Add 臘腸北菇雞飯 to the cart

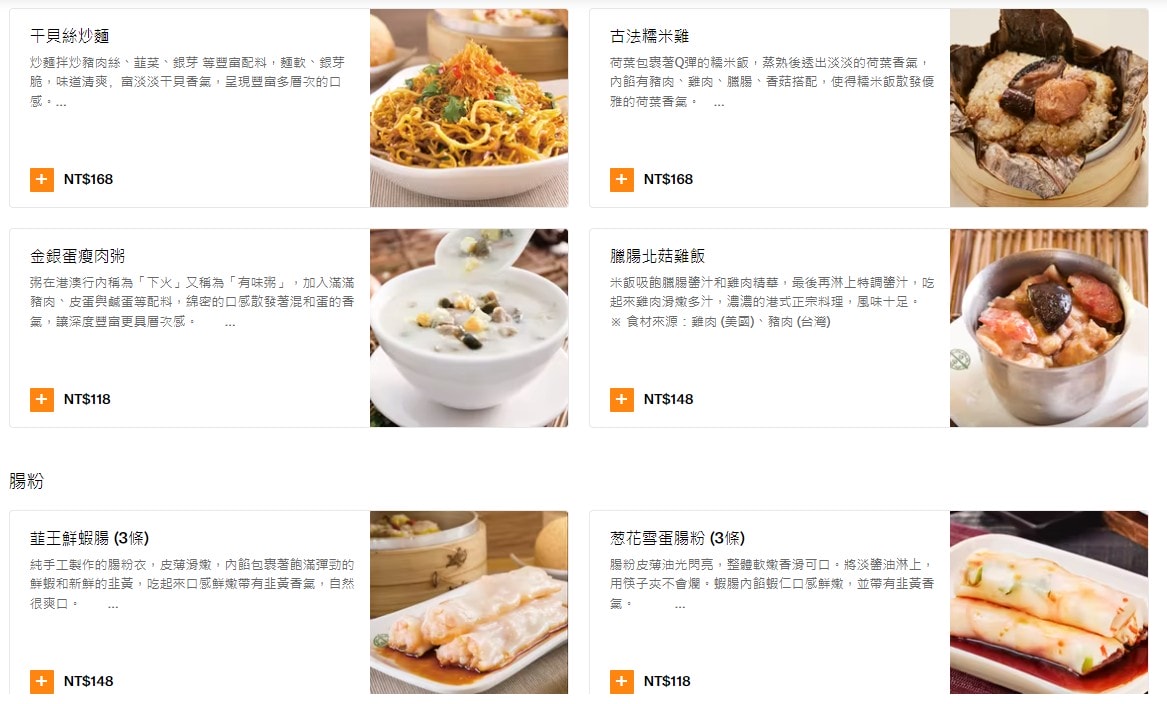(622, 400)
